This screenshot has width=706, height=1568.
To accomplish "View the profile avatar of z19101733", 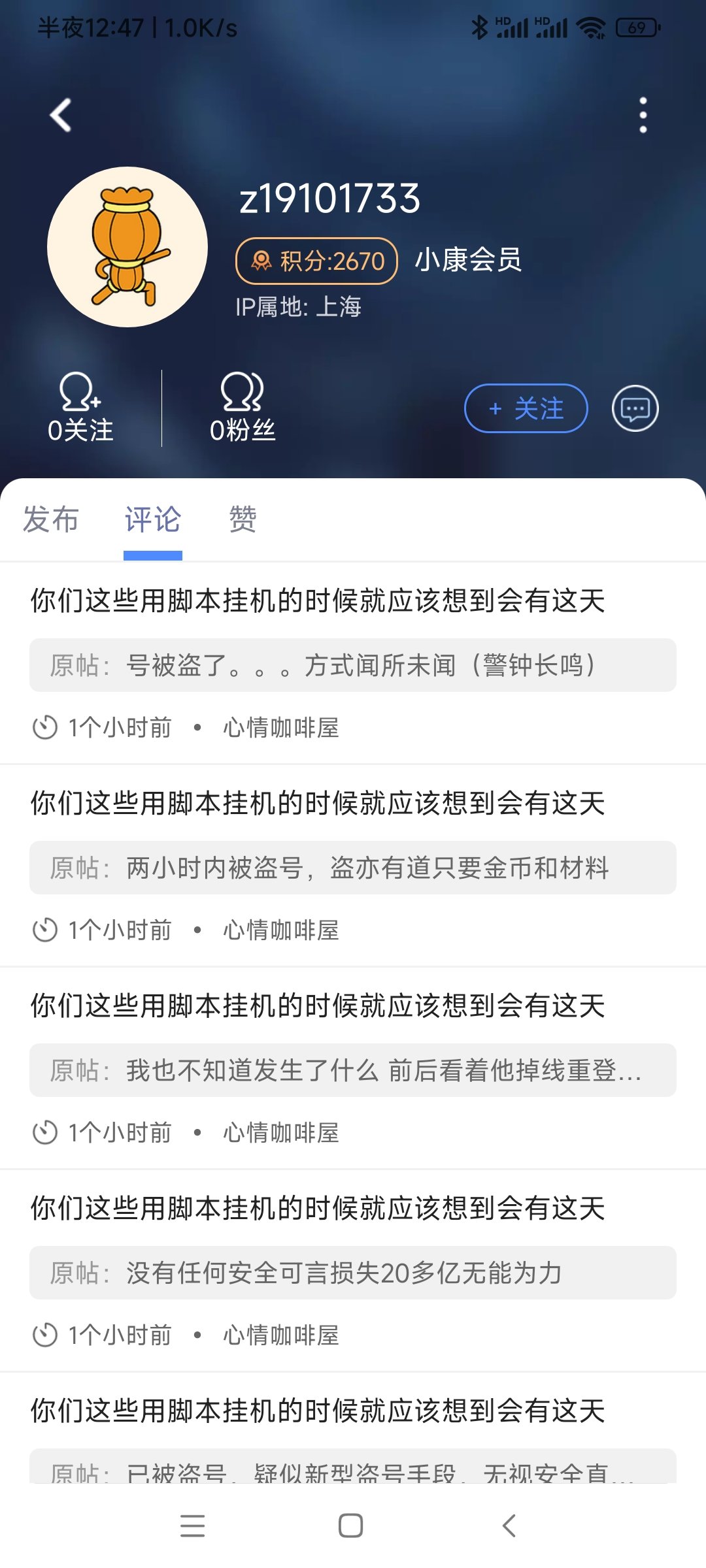I will click(127, 247).
